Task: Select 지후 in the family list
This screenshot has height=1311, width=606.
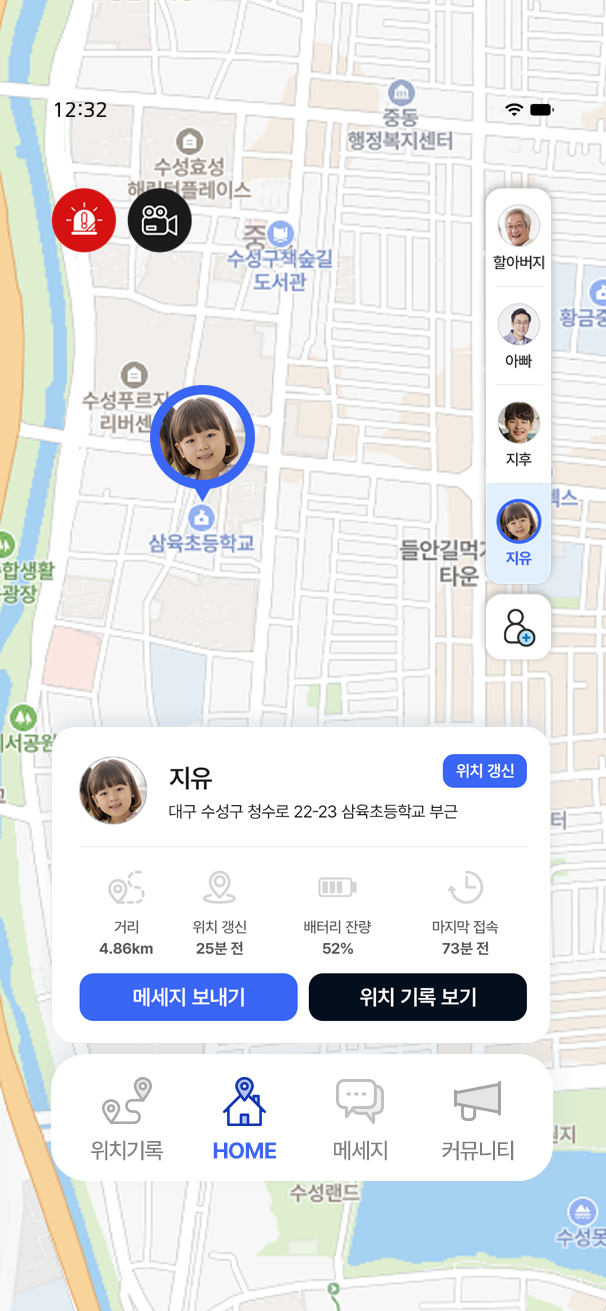Action: pyautogui.click(x=518, y=434)
